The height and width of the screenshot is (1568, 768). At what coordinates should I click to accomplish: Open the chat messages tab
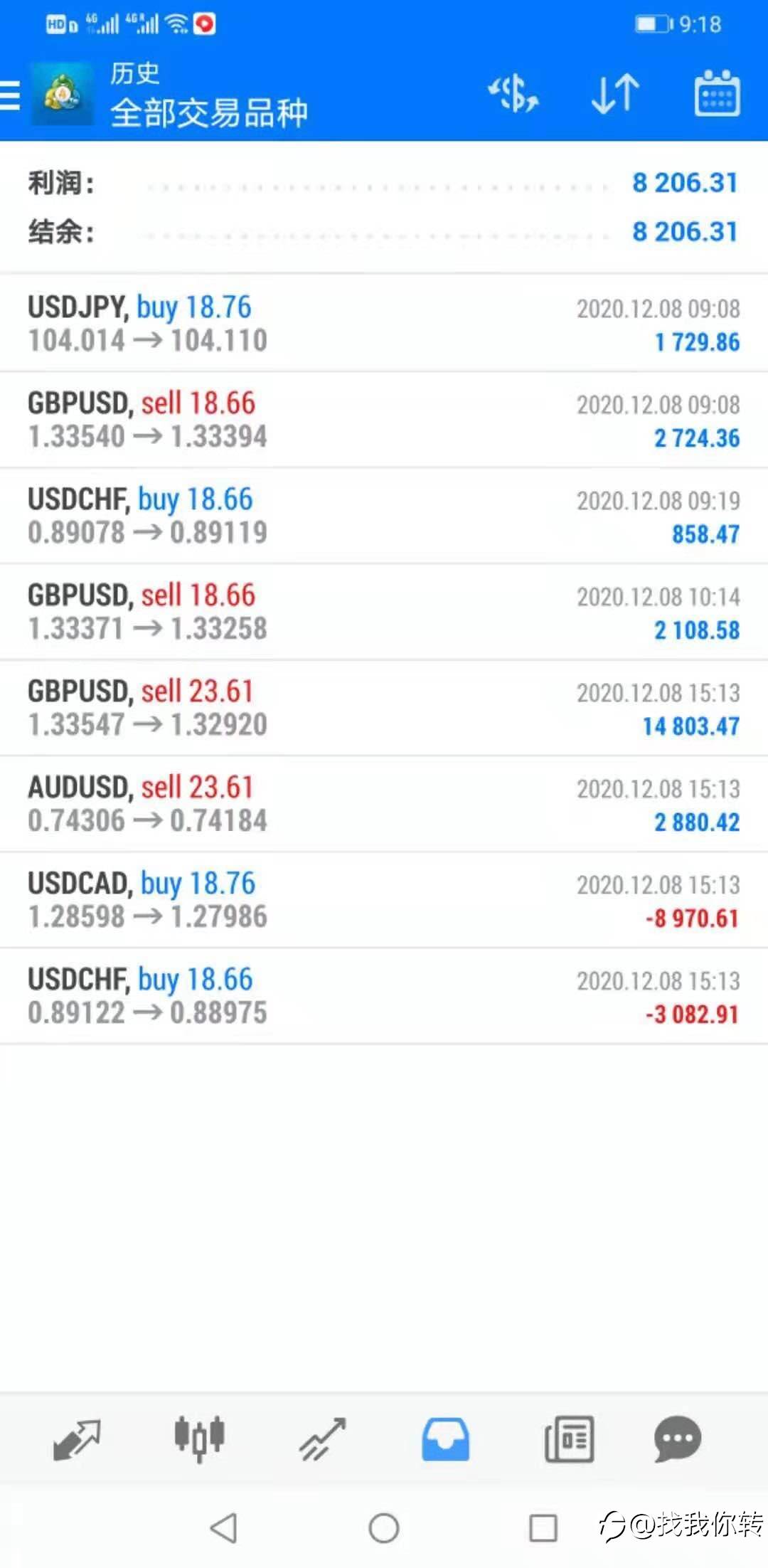(677, 1439)
